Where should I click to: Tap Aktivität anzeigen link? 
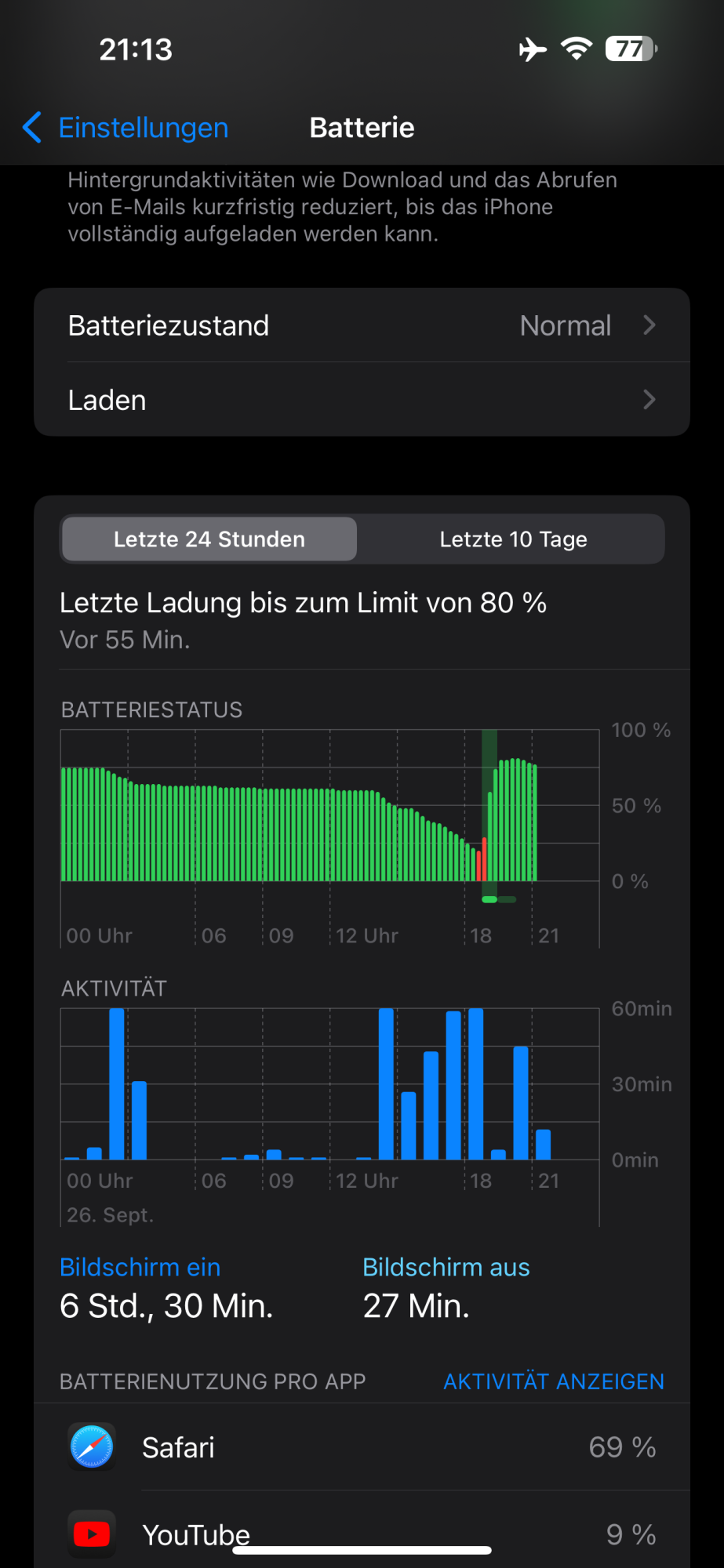tap(554, 1381)
